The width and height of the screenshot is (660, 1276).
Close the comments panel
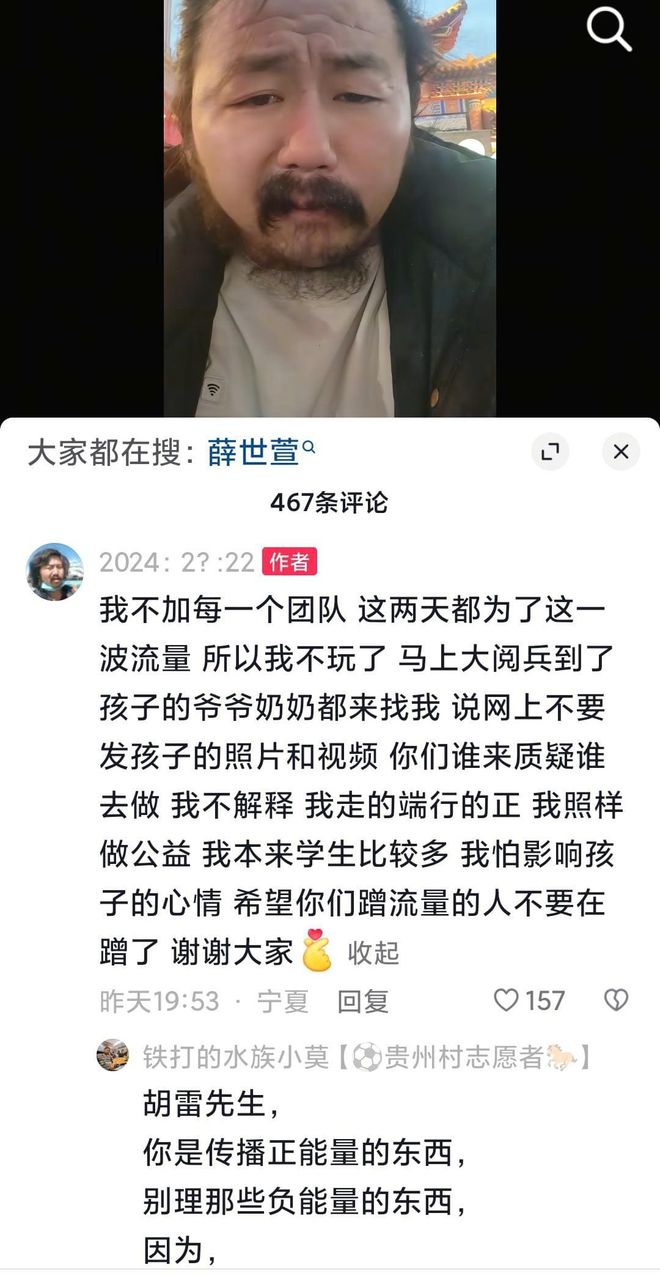pyautogui.click(x=620, y=452)
